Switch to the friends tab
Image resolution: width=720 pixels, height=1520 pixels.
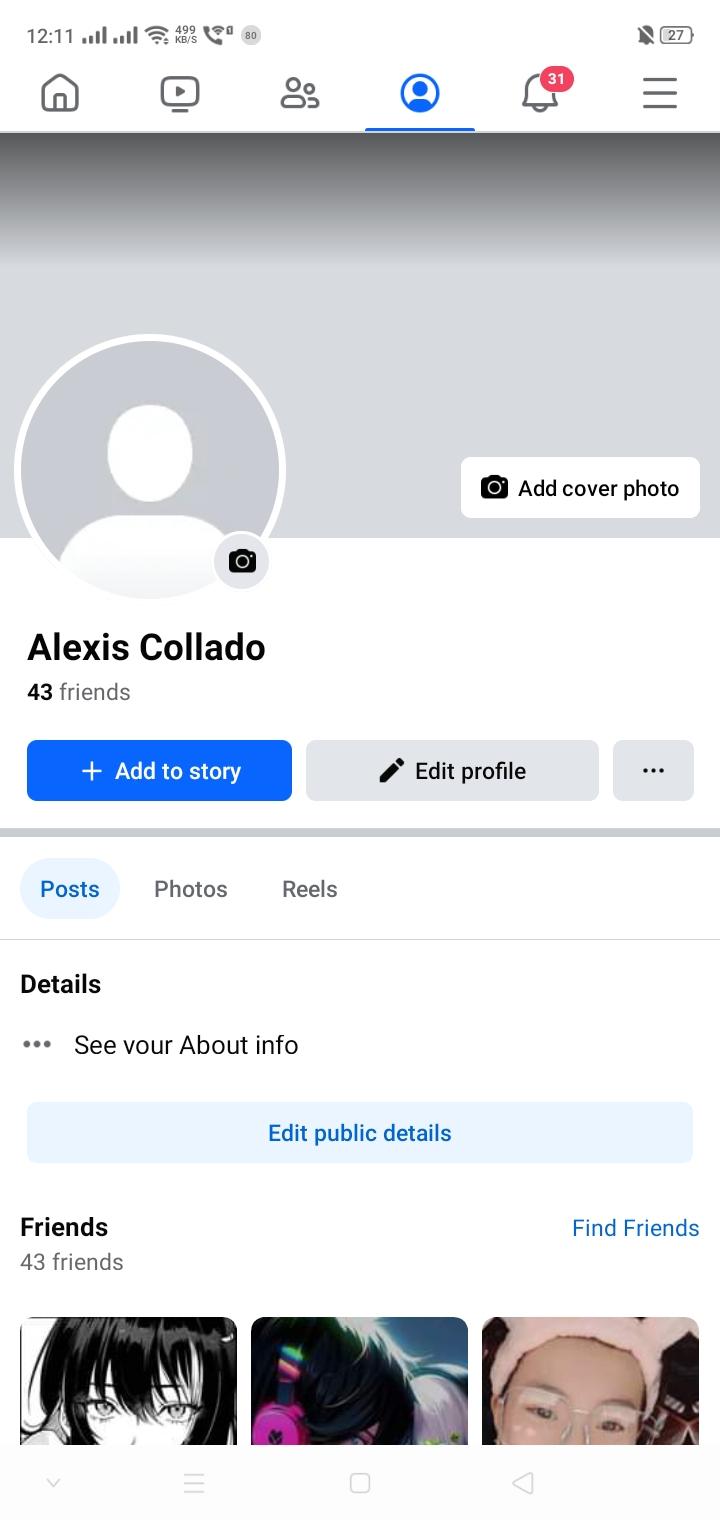coord(299,94)
